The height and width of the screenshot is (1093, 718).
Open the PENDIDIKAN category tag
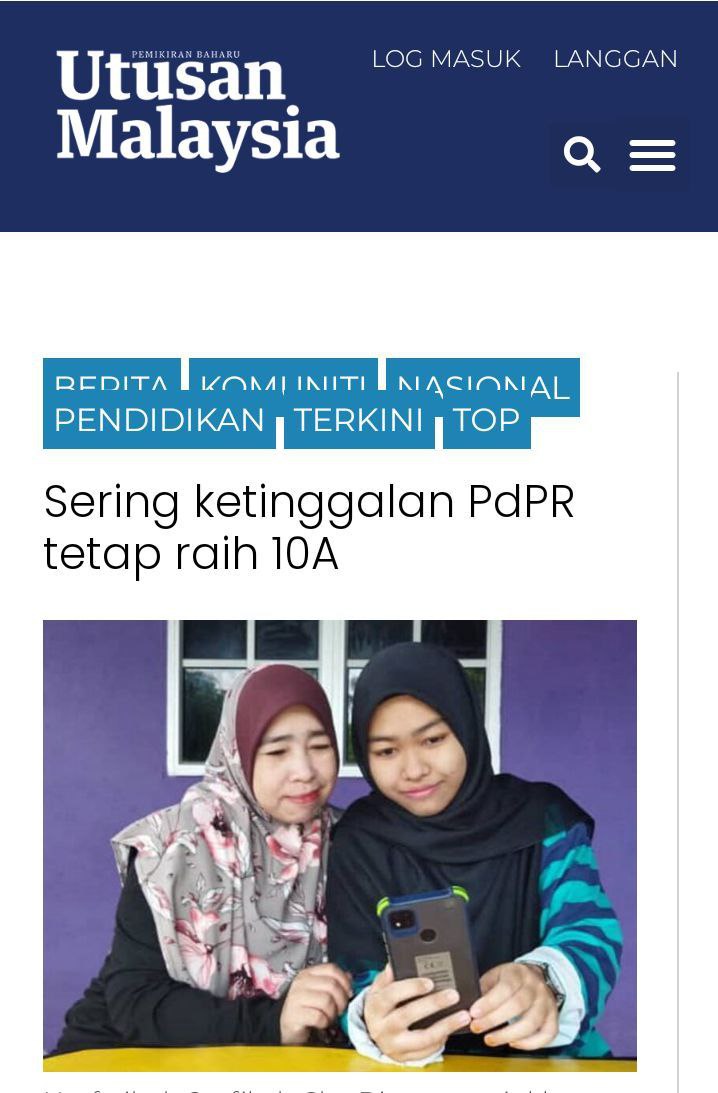click(159, 422)
